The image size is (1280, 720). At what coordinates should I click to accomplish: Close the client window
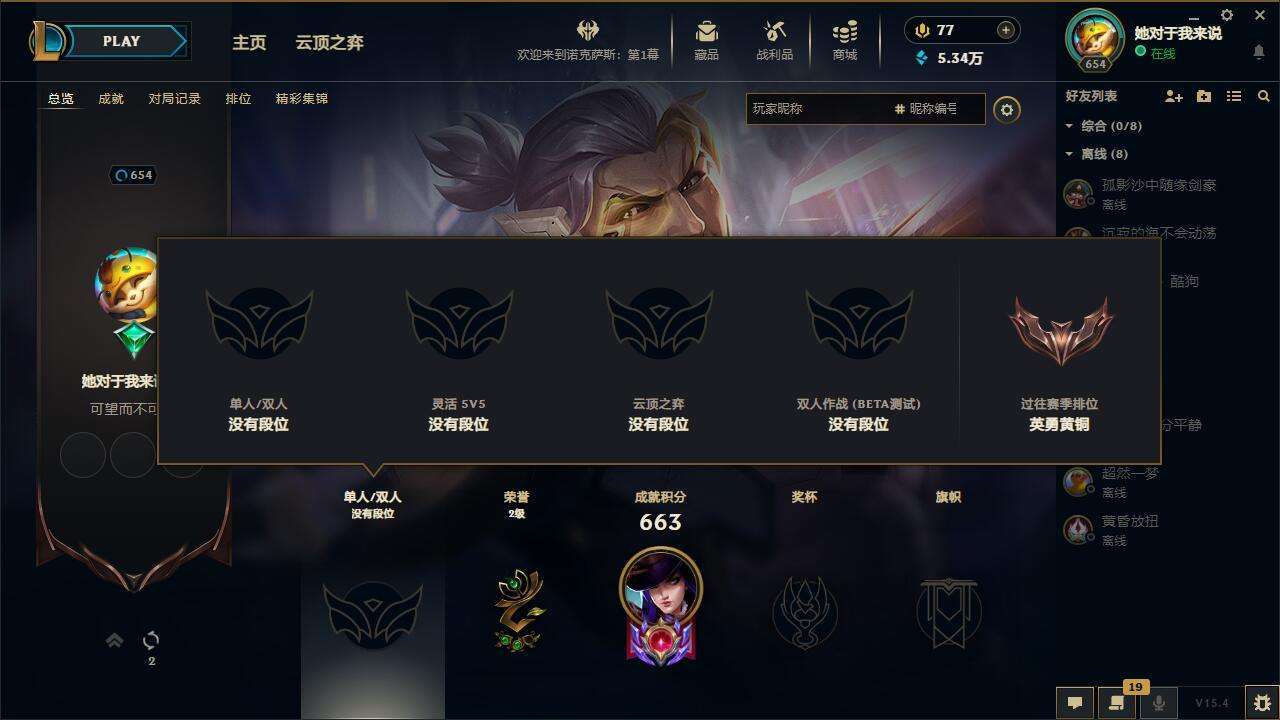[x=1260, y=15]
